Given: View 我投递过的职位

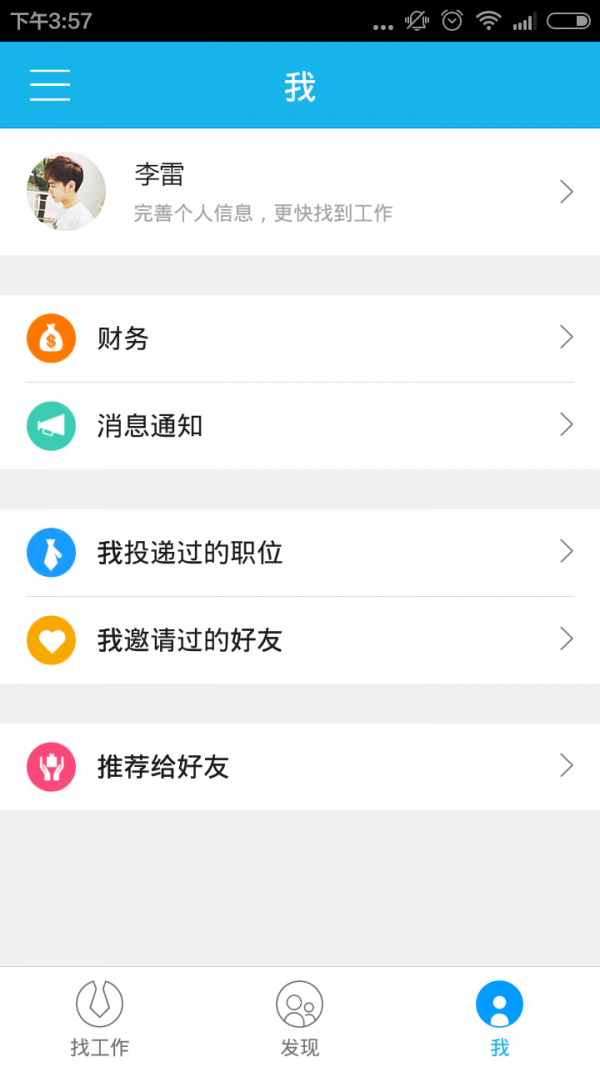Looking at the screenshot, I should [300, 552].
